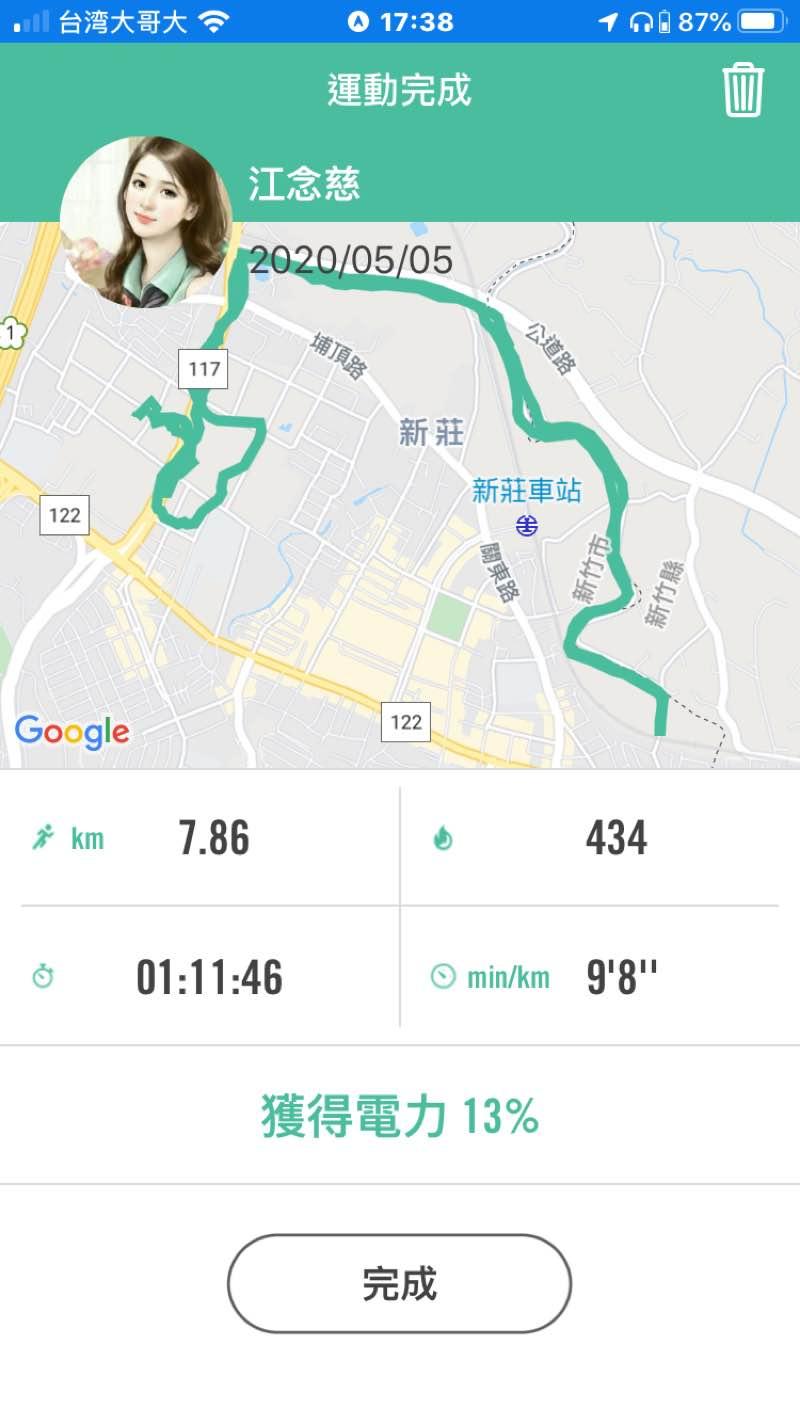Open 江念慈's profile picture

146,221
